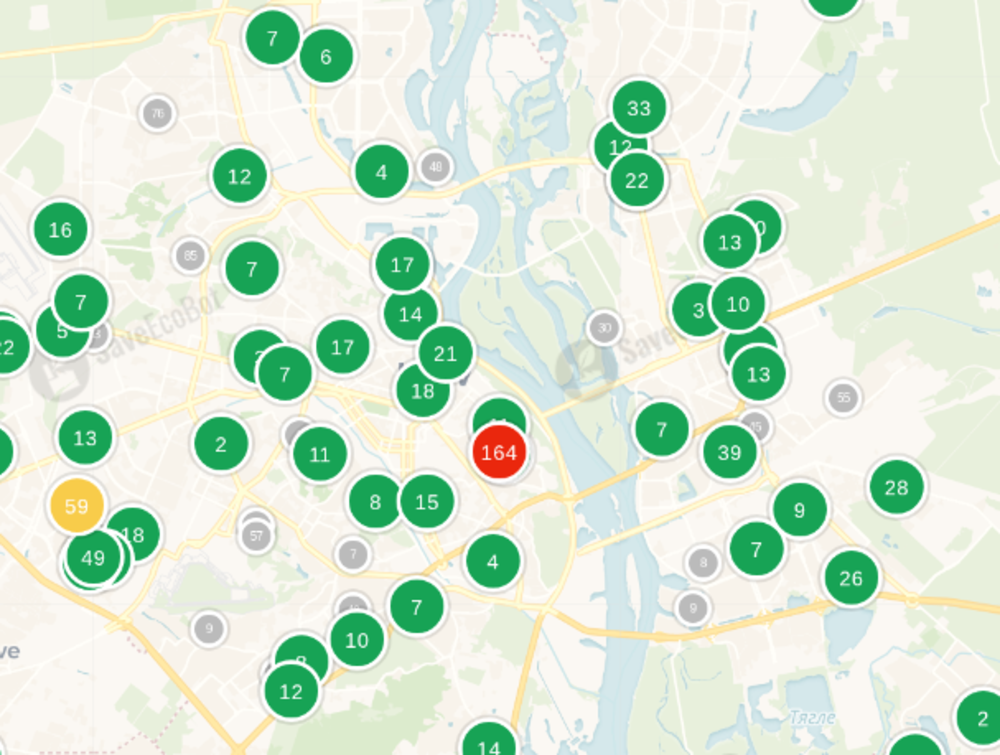Image resolution: width=1000 pixels, height=755 pixels.
Task: Select the green 26 marker
Action: [851, 578]
